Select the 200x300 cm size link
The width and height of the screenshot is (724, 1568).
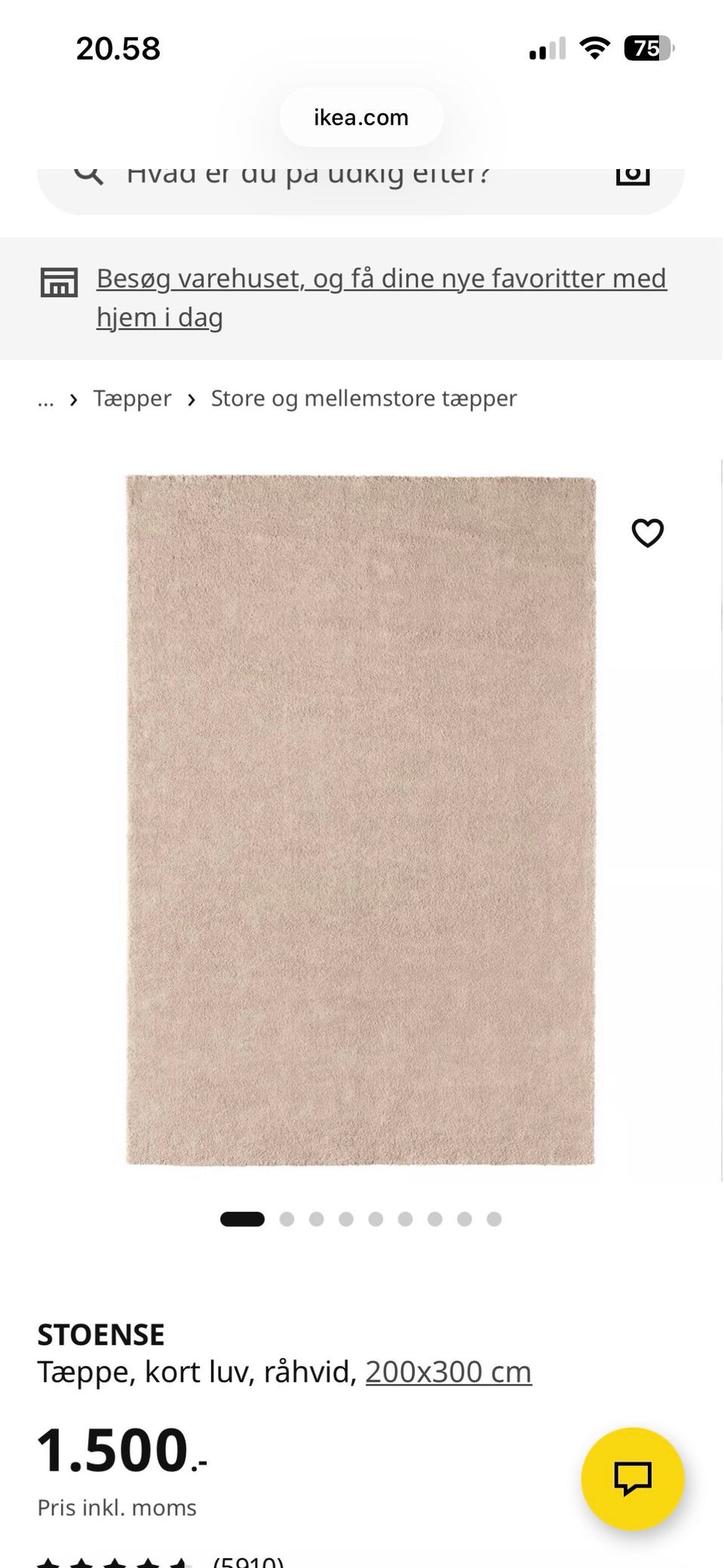pyautogui.click(x=449, y=1372)
